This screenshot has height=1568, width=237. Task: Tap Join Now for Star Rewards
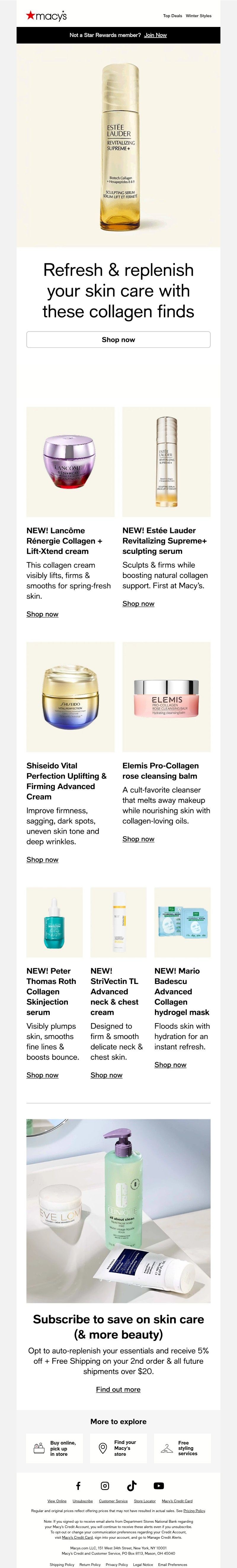tap(155, 35)
